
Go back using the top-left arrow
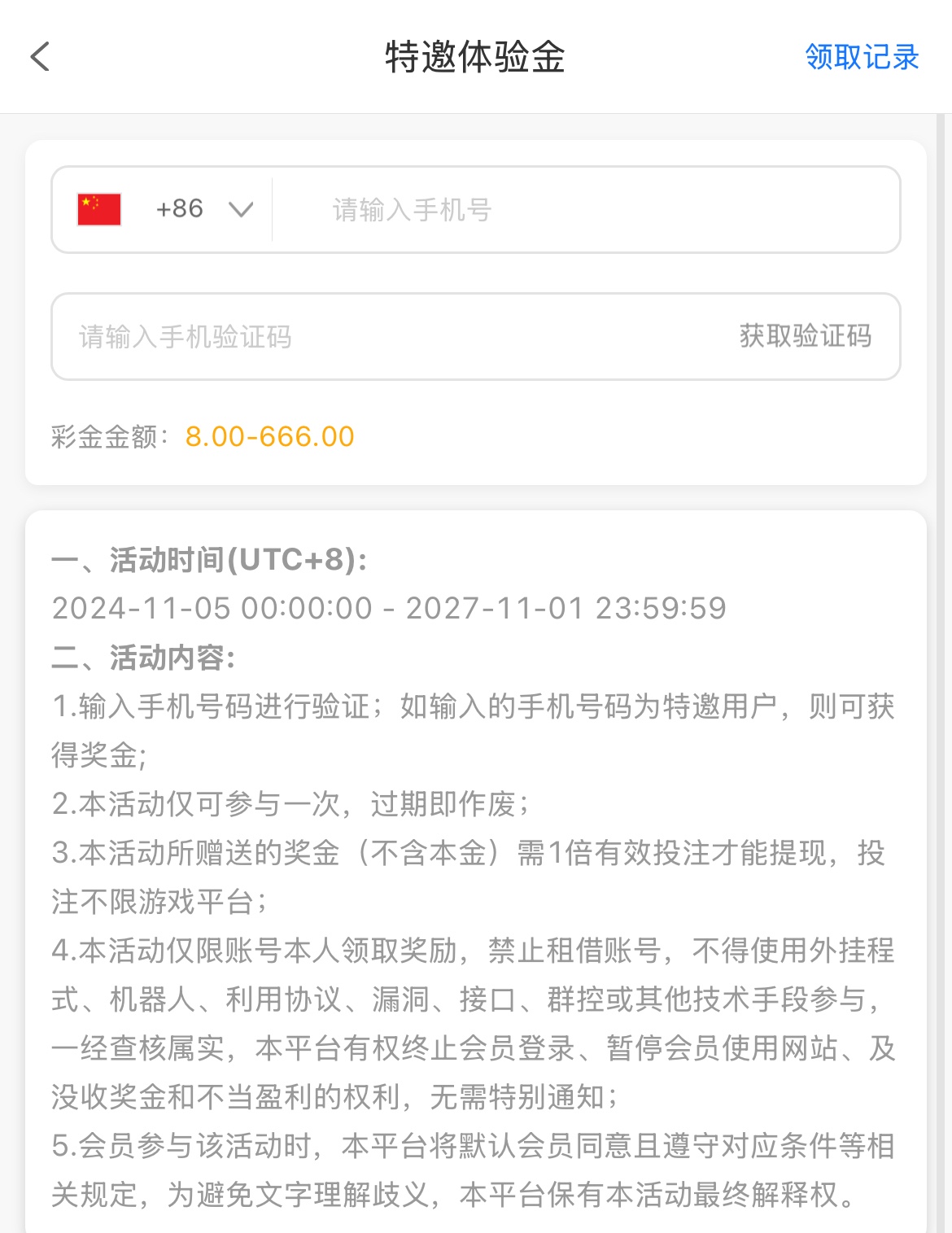[x=40, y=57]
